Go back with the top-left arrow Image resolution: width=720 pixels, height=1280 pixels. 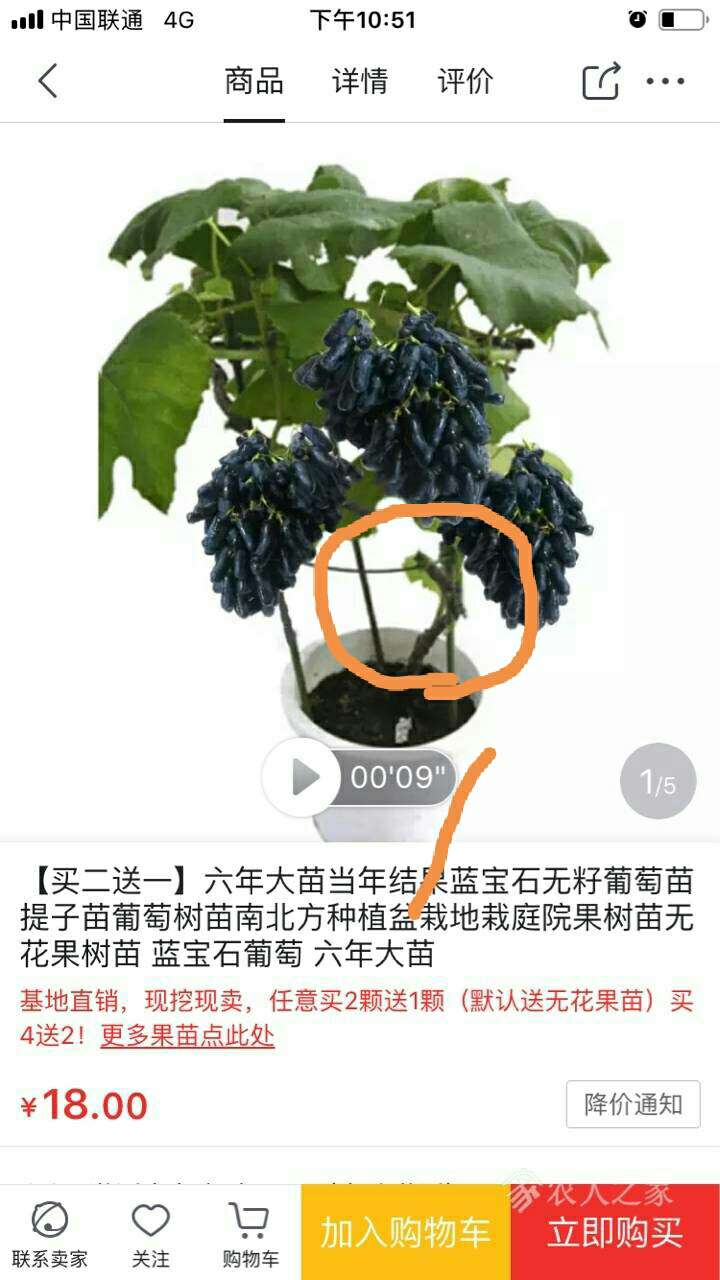coord(47,81)
